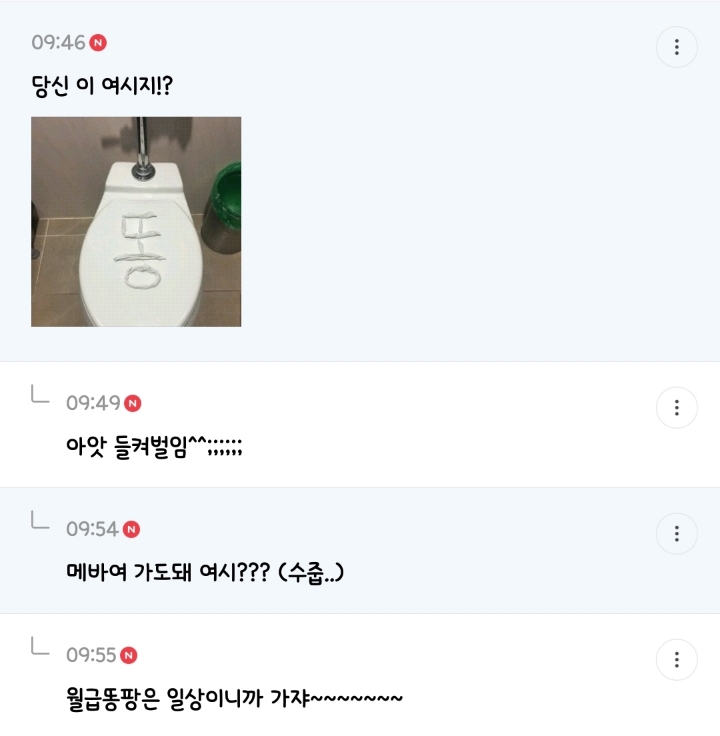The width and height of the screenshot is (720, 736).
Task: Open the more options menu on the 09:49 reply
Action: pos(677,407)
